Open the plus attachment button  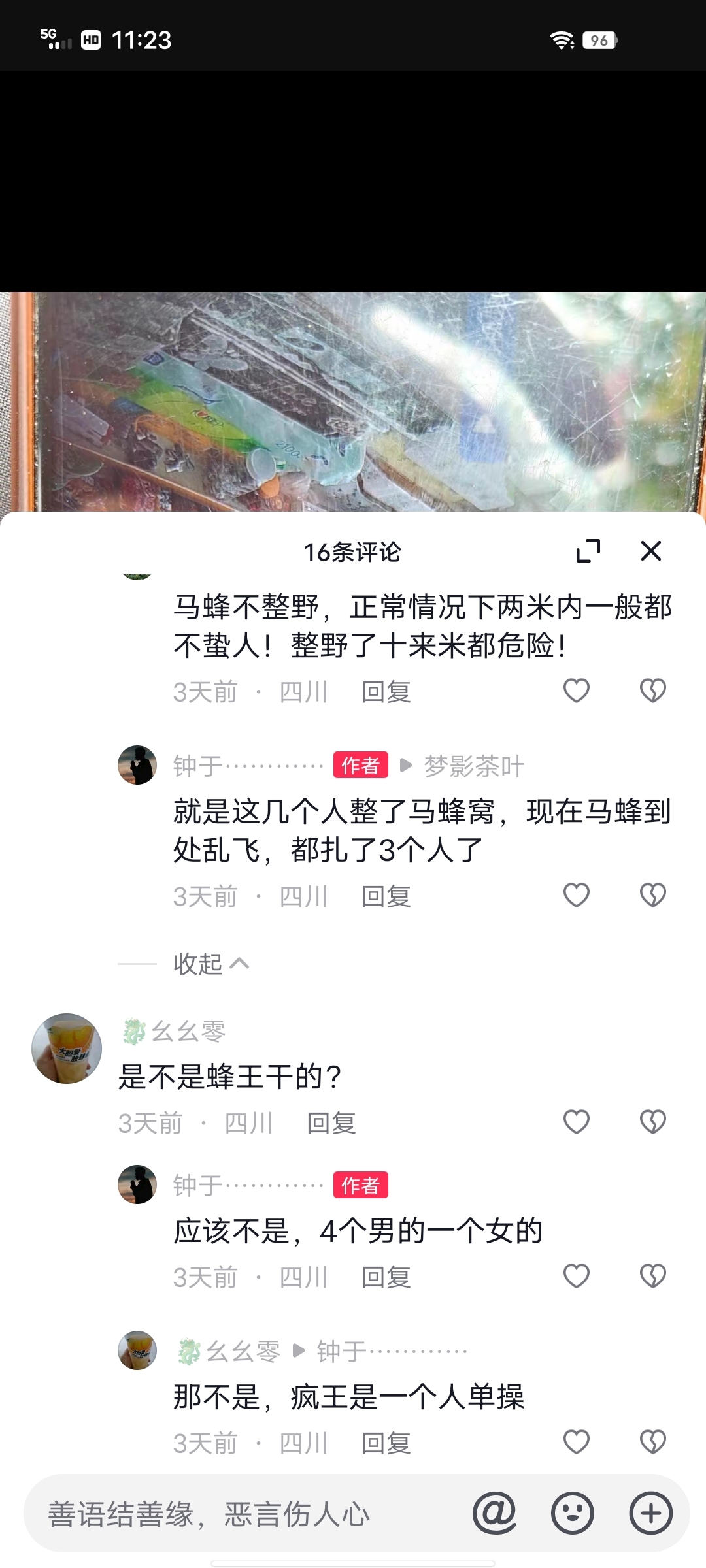(x=650, y=1513)
